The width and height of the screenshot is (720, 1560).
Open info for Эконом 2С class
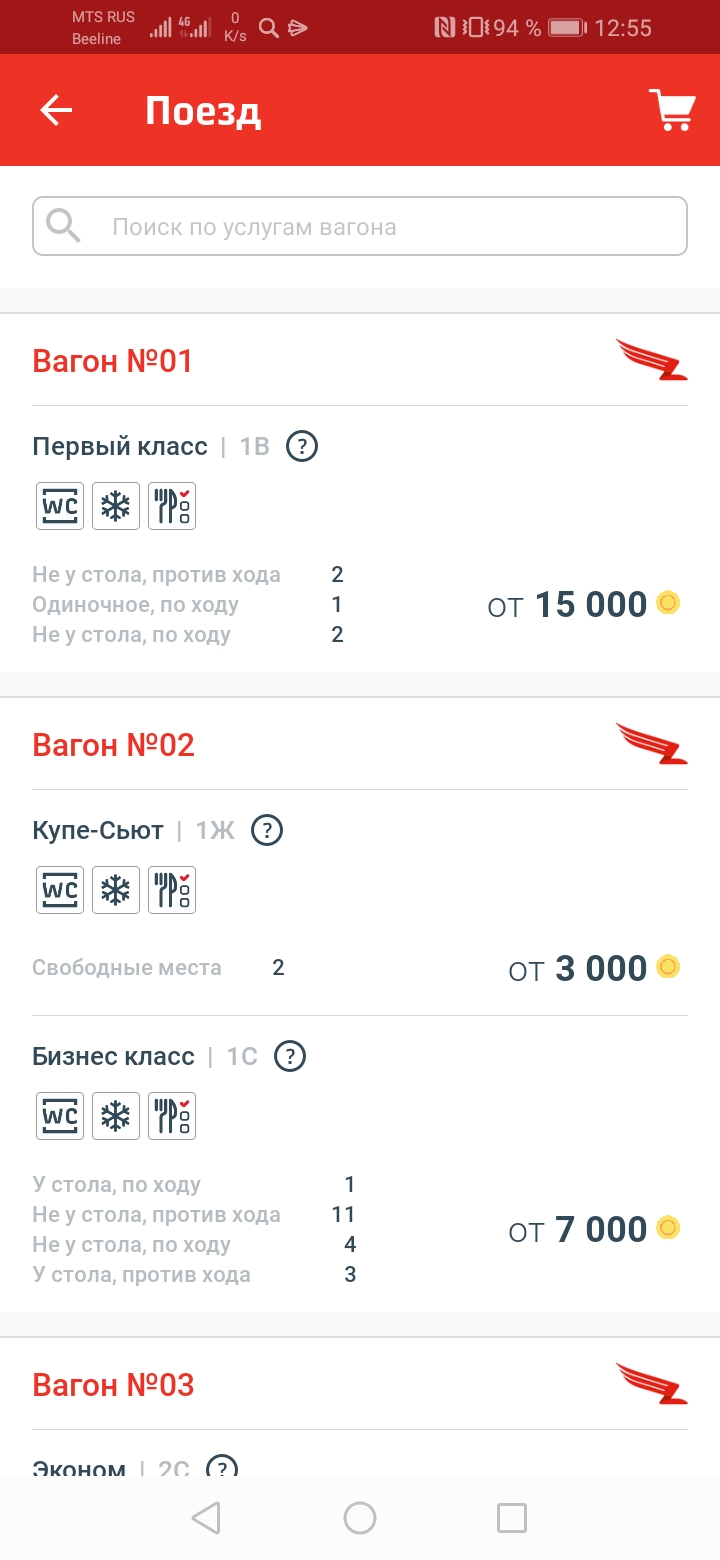tap(222, 1468)
